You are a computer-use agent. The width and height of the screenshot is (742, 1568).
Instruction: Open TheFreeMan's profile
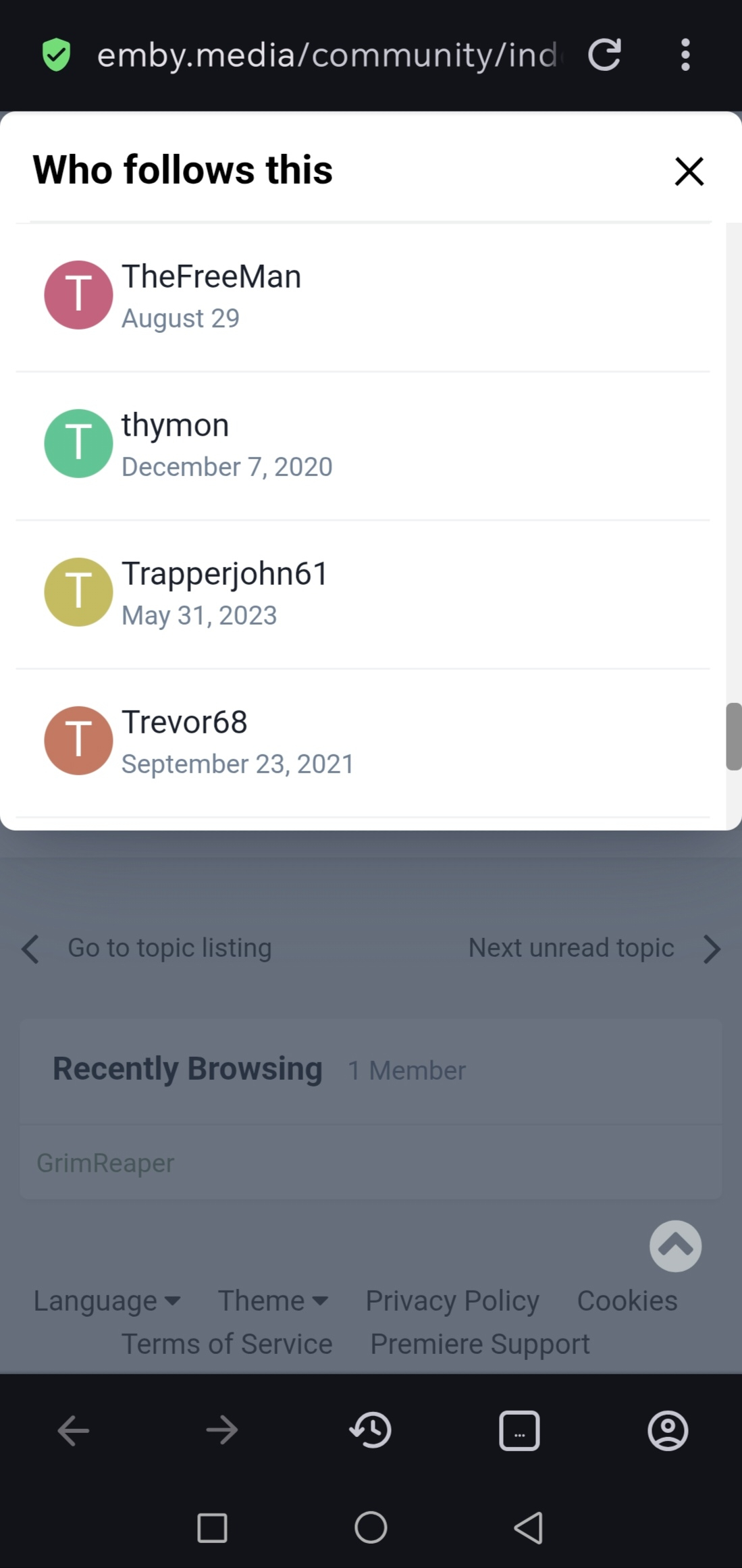211,277
